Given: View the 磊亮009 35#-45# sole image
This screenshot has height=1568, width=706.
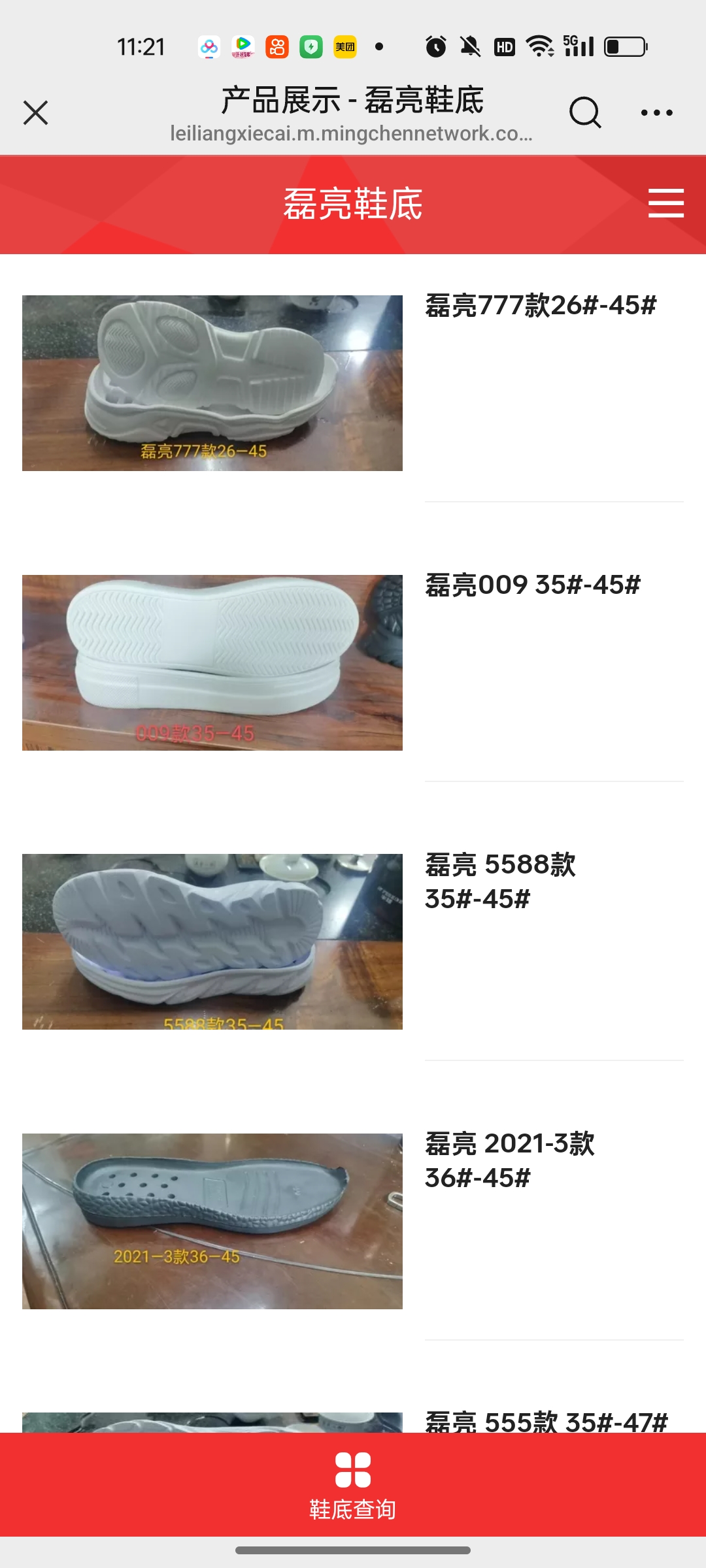Looking at the screenshot, I should pos(212,662).
